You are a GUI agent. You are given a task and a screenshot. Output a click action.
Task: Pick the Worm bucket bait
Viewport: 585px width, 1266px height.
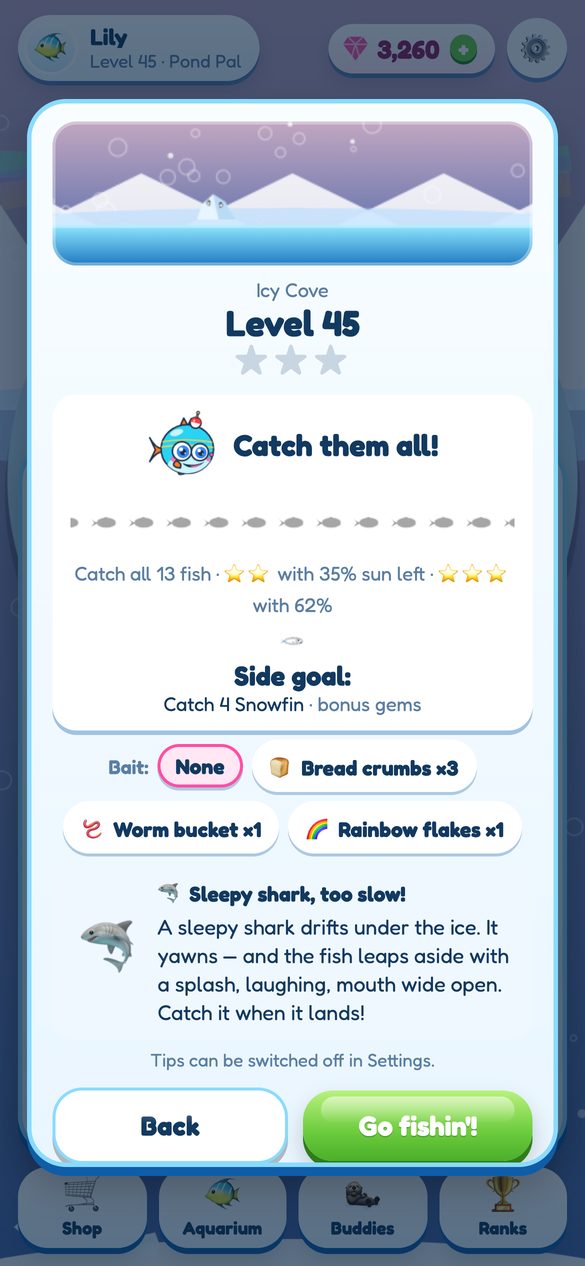[170, 829]
